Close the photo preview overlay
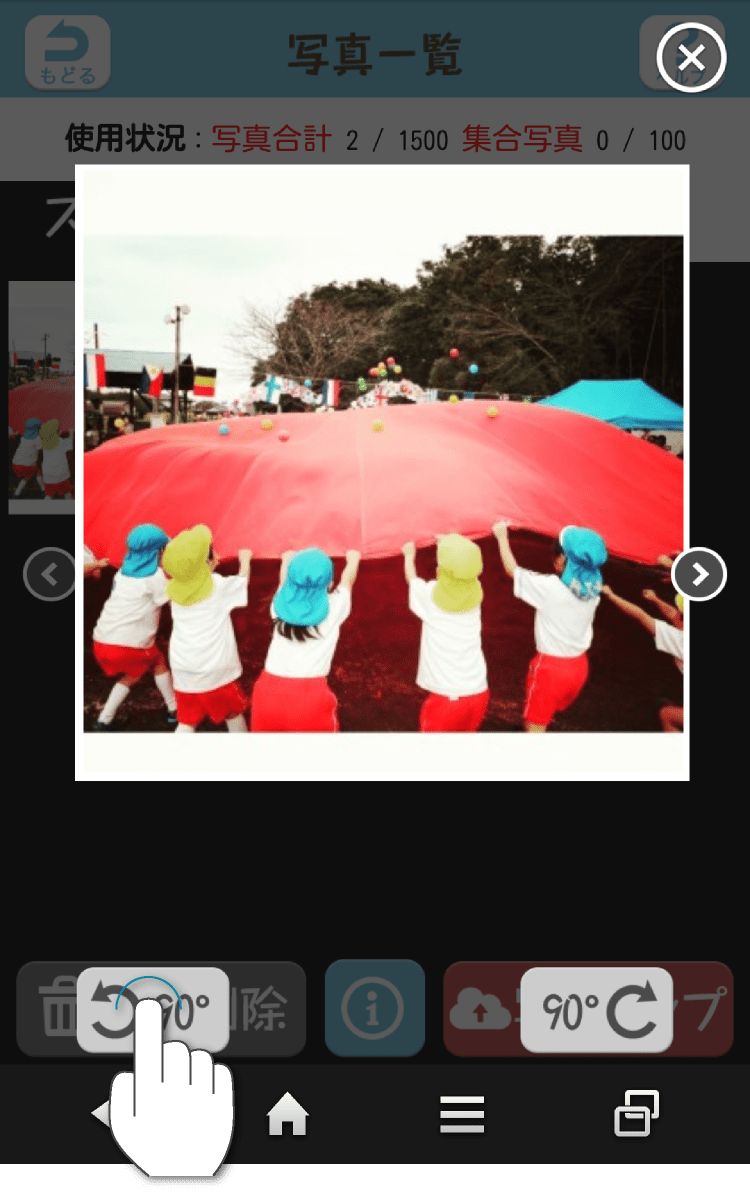750x1200 pixels. 691,59
